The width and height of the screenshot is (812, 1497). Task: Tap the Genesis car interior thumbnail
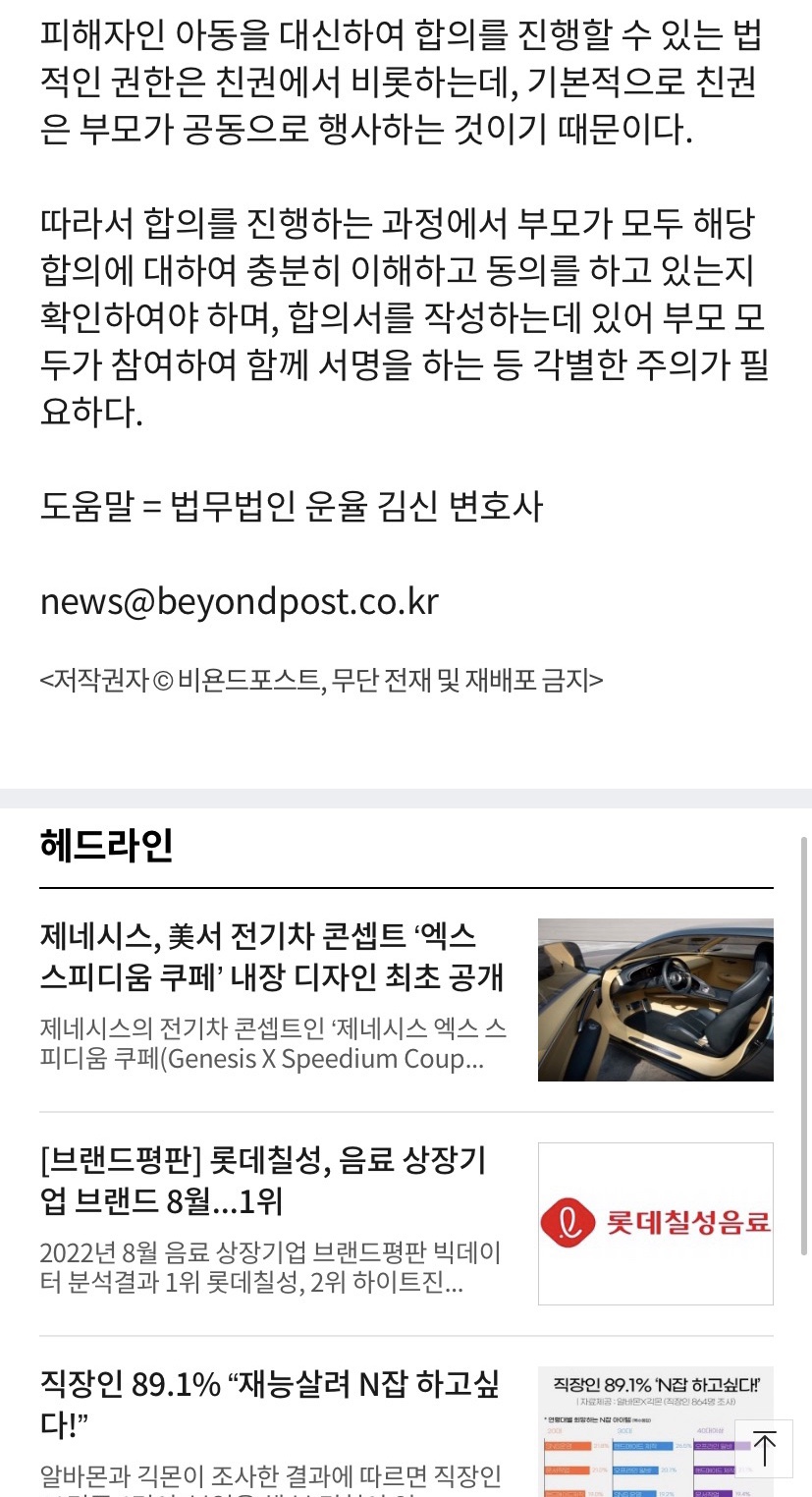(x=655, y=999)
